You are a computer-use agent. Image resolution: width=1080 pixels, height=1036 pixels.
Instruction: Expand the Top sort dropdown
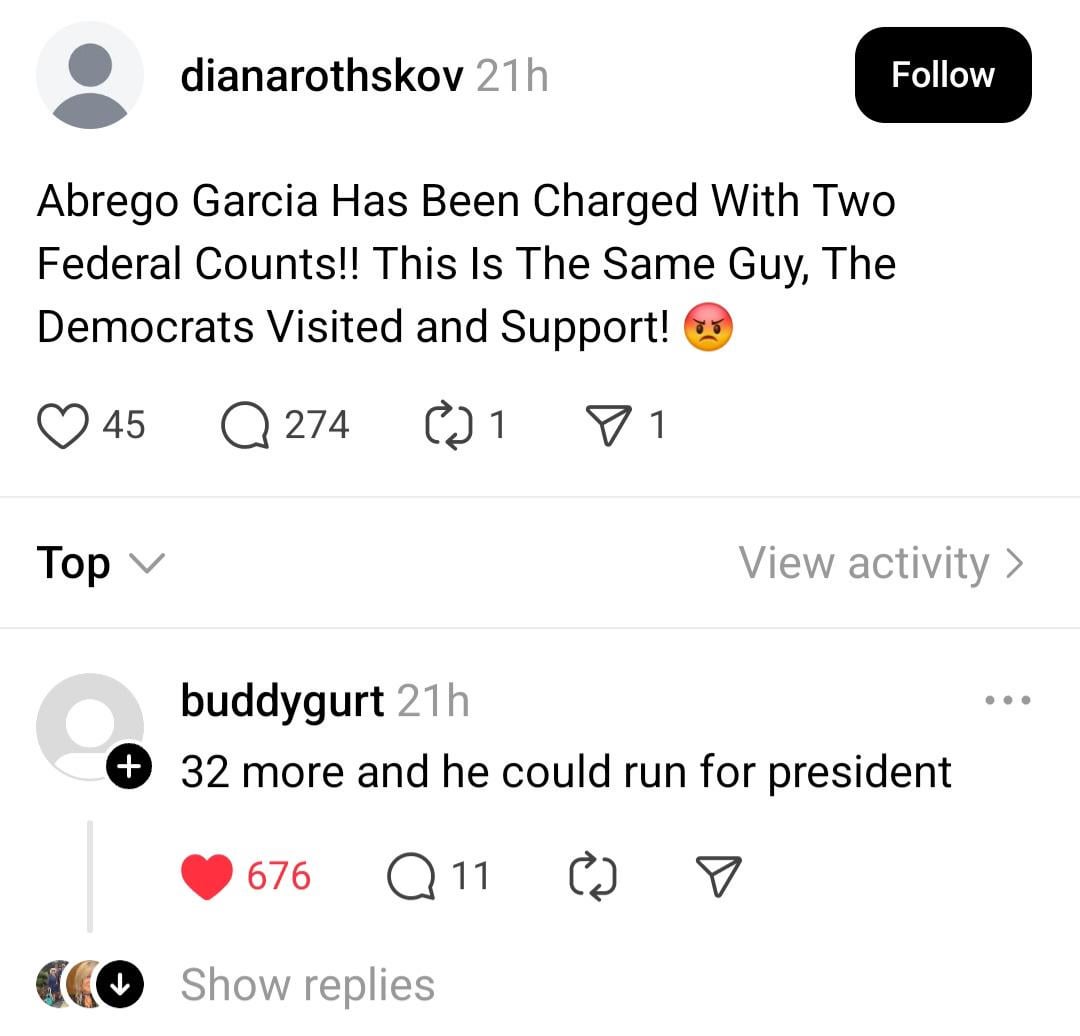[100, 563]
